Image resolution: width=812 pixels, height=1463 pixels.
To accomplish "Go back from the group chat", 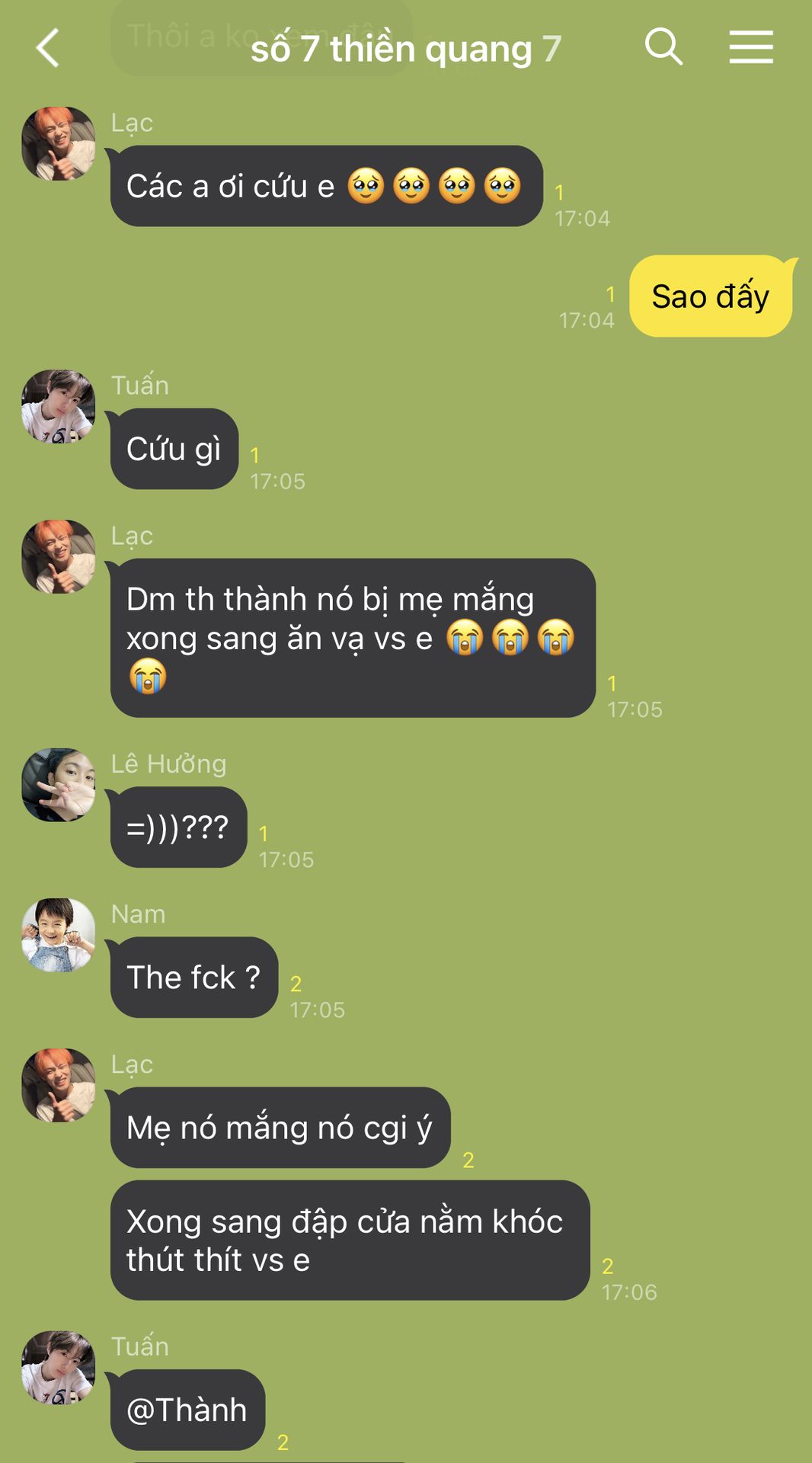I will point(48,48).
